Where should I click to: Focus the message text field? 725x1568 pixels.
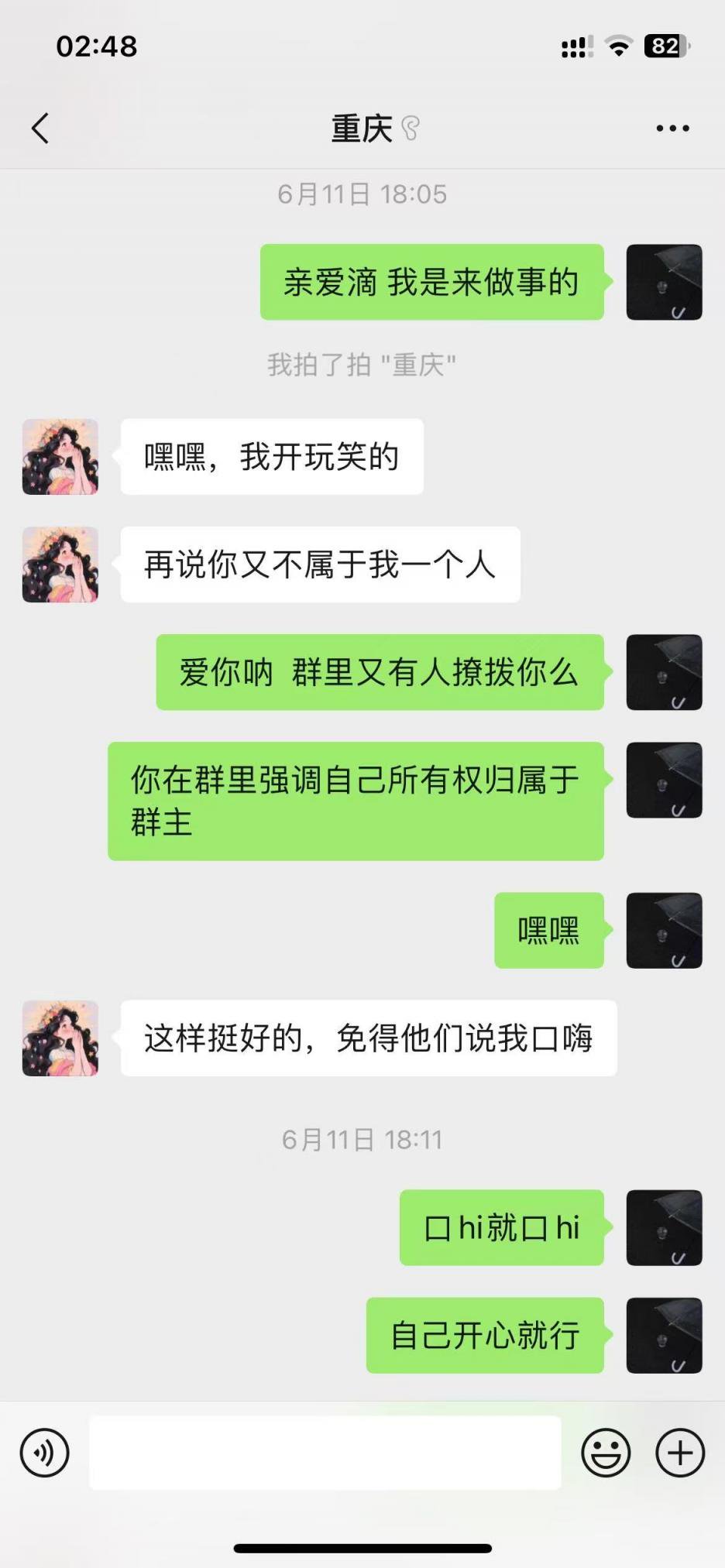point(325,1453)
